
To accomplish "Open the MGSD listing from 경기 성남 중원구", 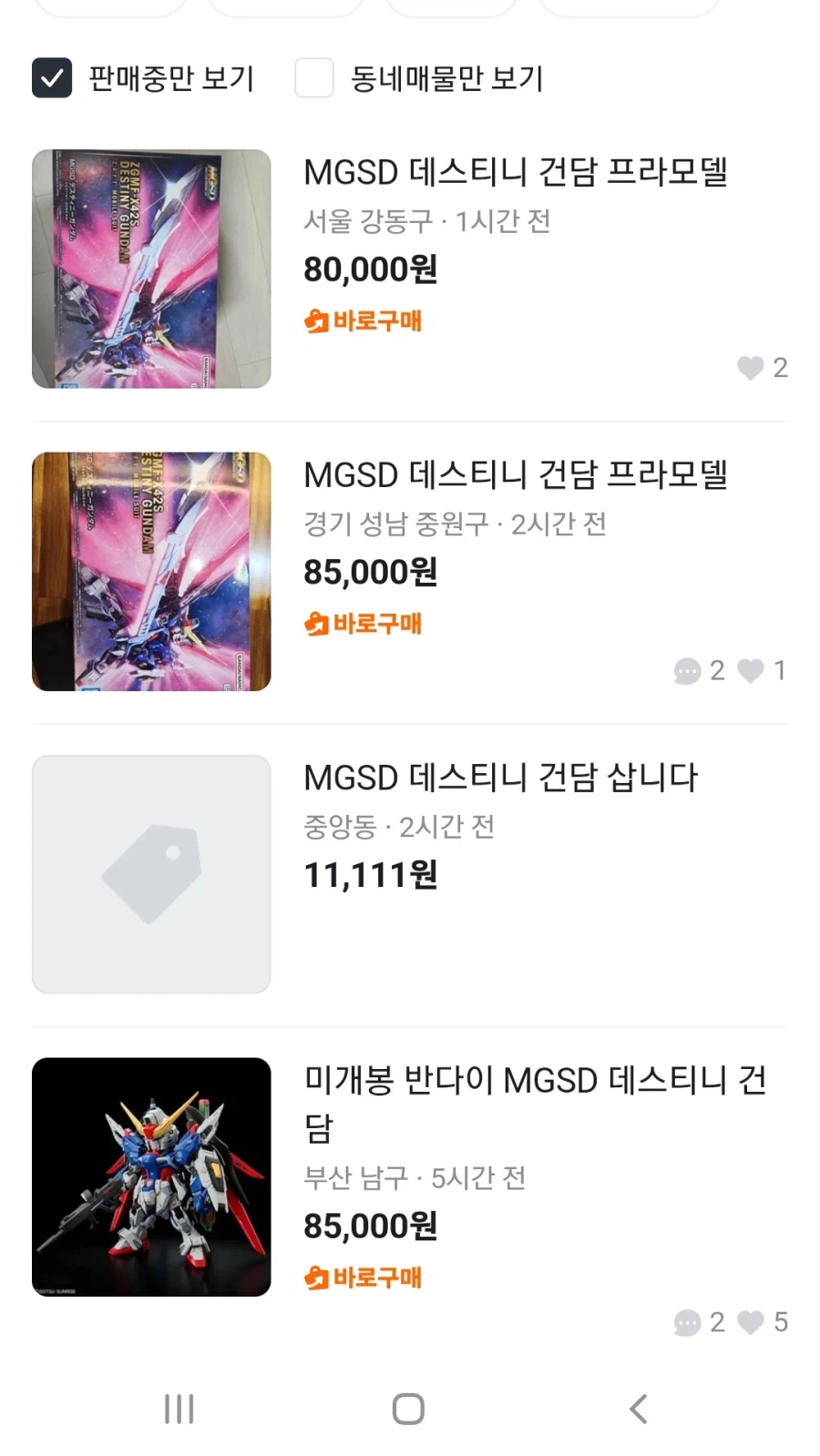I will click(515, 474).
